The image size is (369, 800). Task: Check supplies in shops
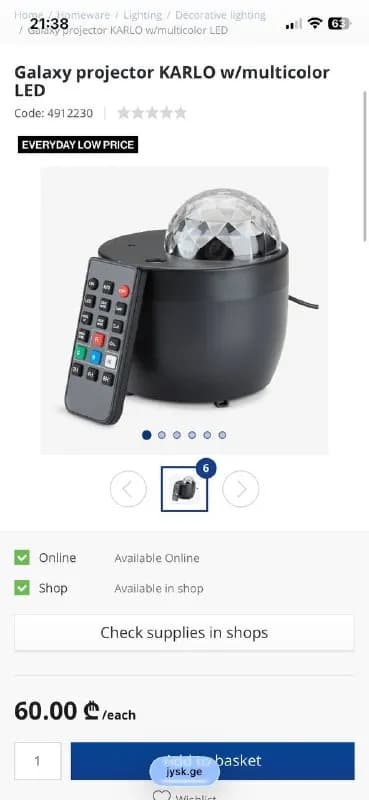point(184,633)
